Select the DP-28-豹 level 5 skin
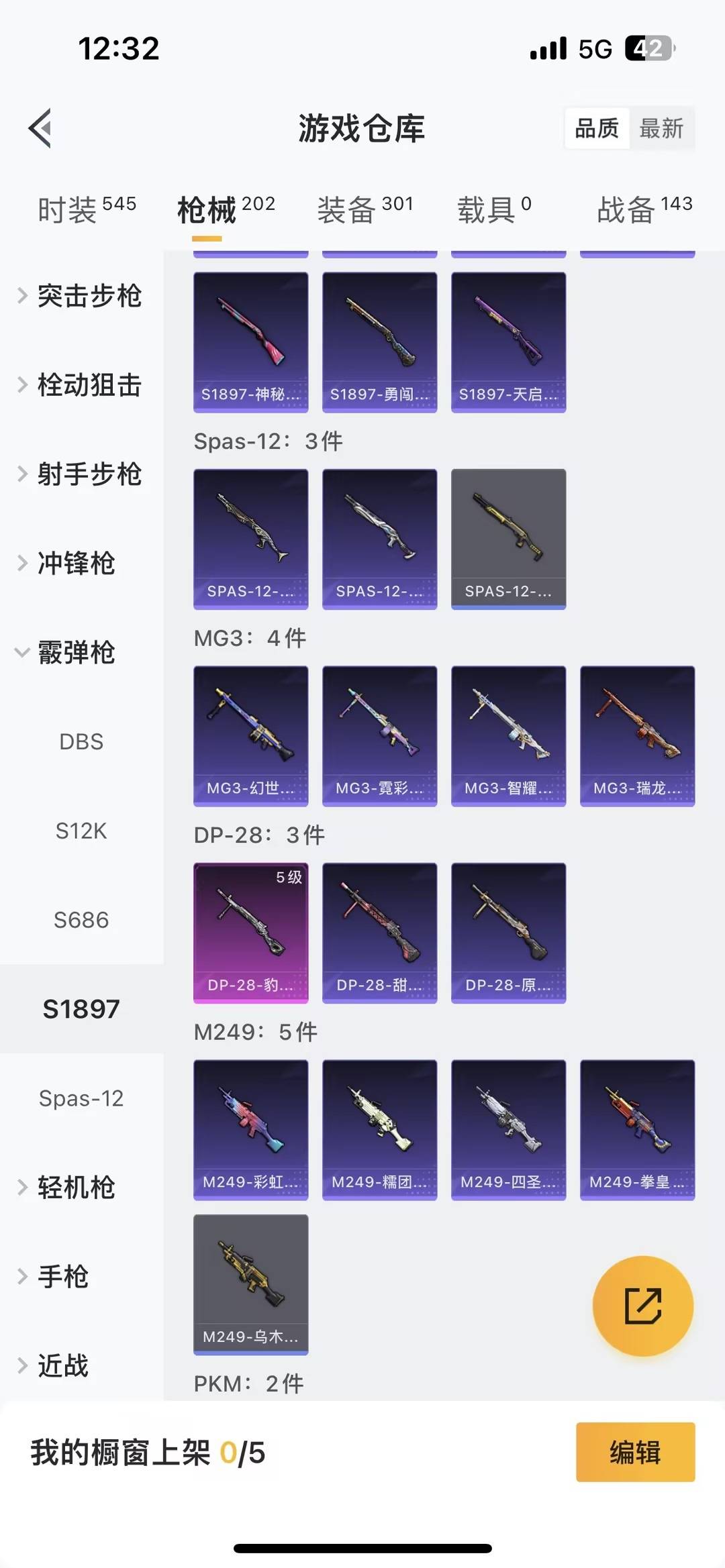The width and height of the screenshot is (725, 1568). (x=250, y=933)
